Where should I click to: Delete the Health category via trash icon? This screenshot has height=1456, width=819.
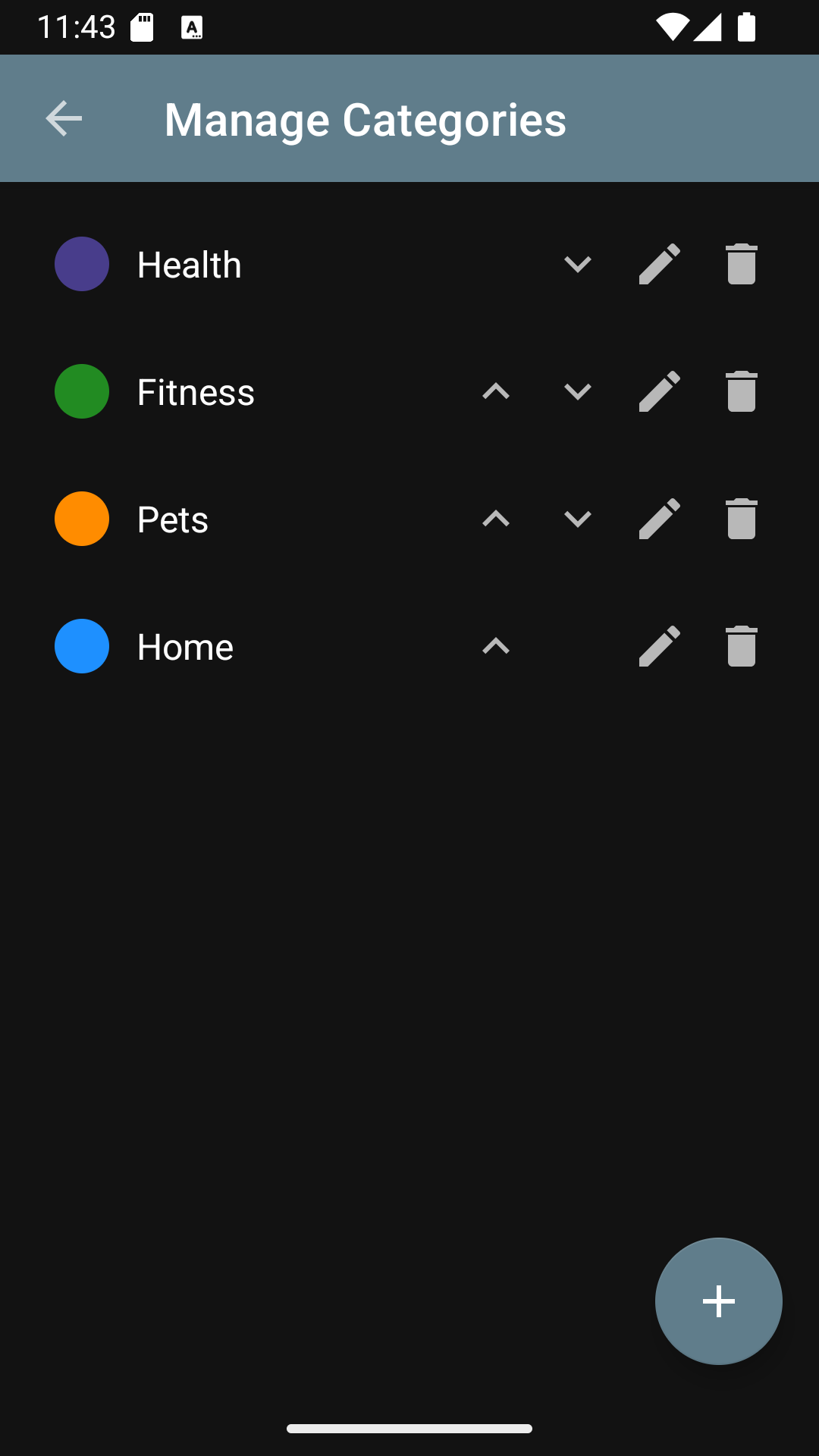click(x=740, y=264)
